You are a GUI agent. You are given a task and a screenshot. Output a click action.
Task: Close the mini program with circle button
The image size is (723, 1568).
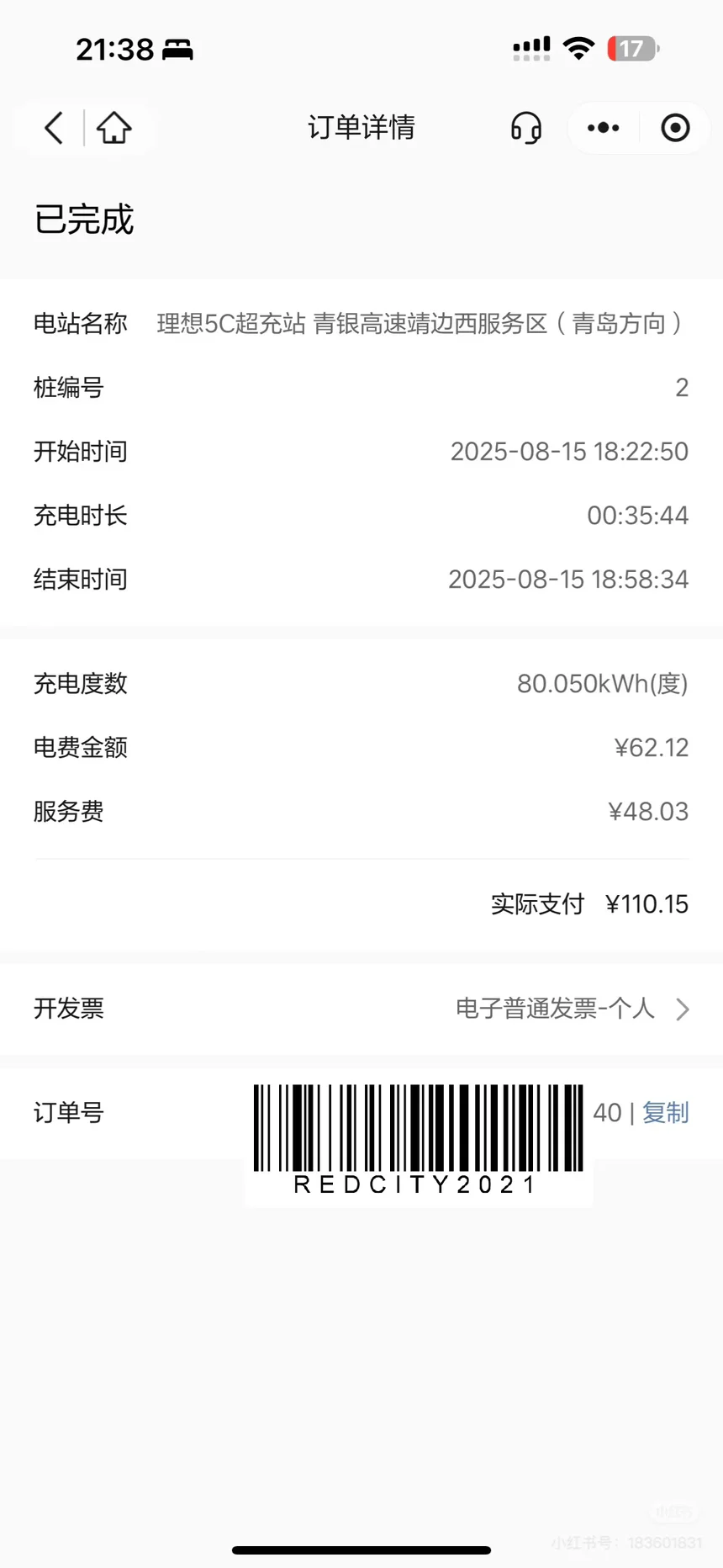tap(675, 128)
